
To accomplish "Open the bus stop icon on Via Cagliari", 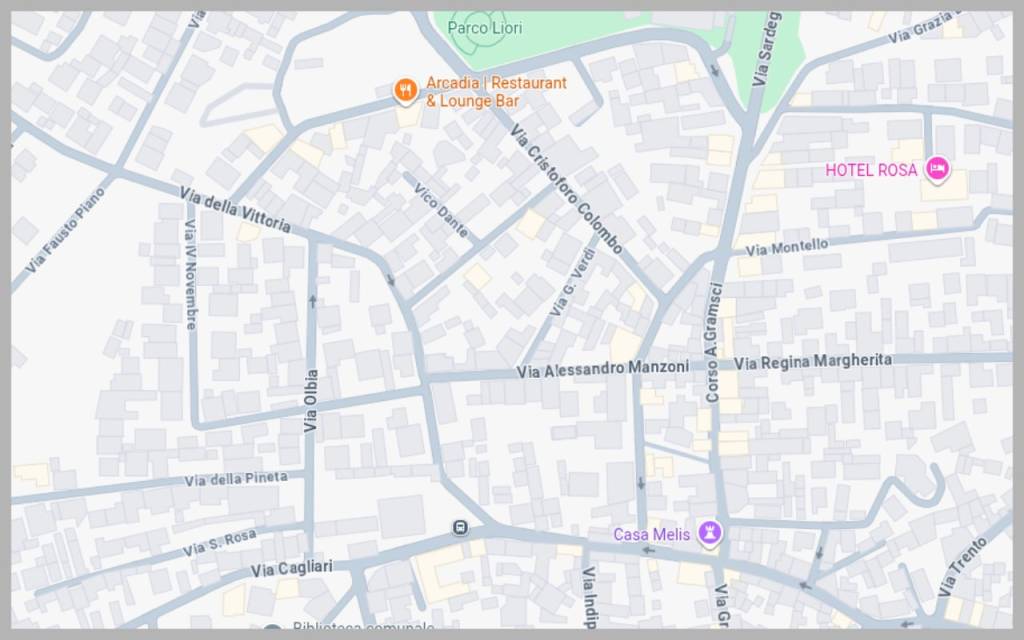I will (x=459, y=527).
